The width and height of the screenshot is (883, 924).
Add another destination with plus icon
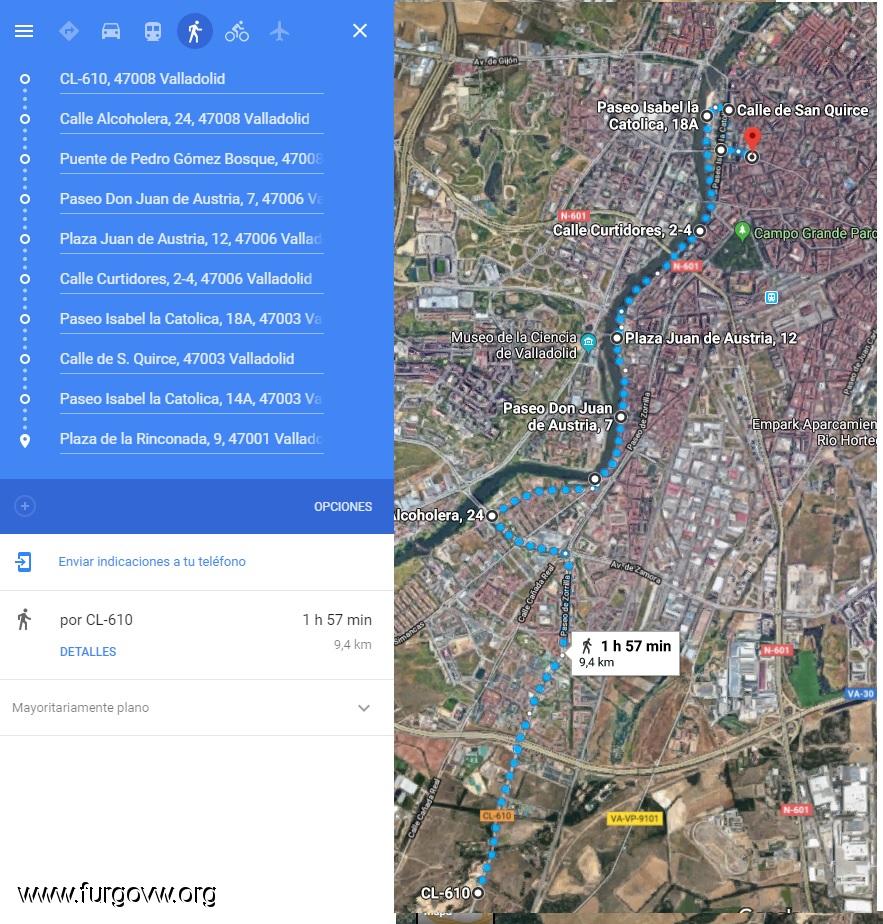point(25,506)
